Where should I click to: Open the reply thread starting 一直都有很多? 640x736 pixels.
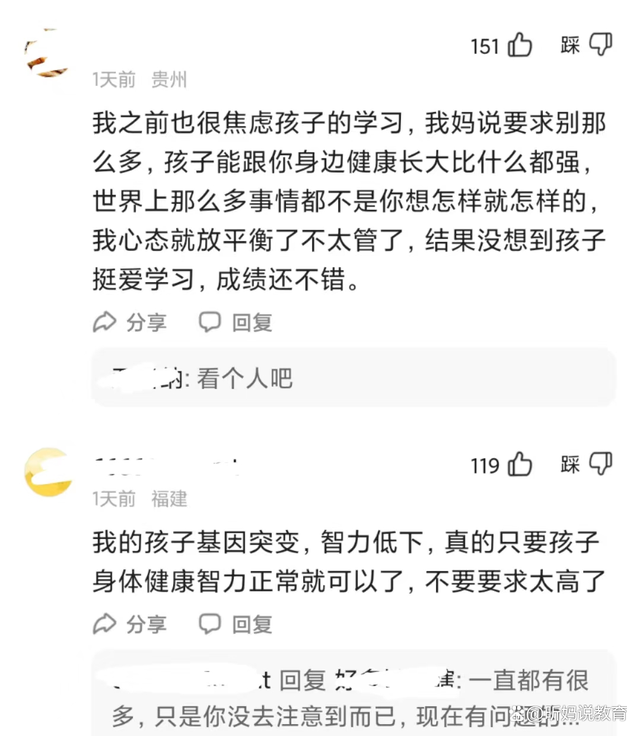[352, 698]
